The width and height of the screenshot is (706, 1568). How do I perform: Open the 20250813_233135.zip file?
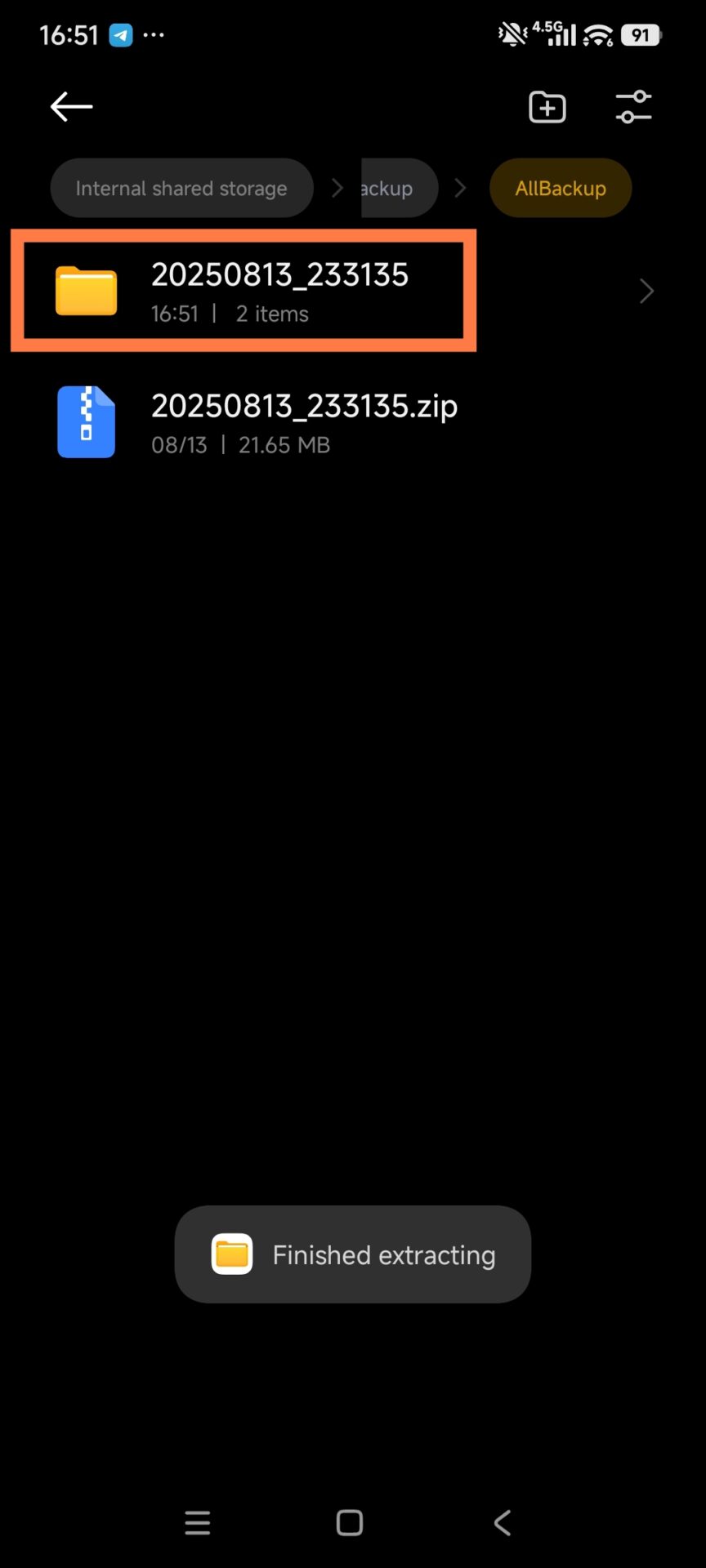[x=302, y=422]
